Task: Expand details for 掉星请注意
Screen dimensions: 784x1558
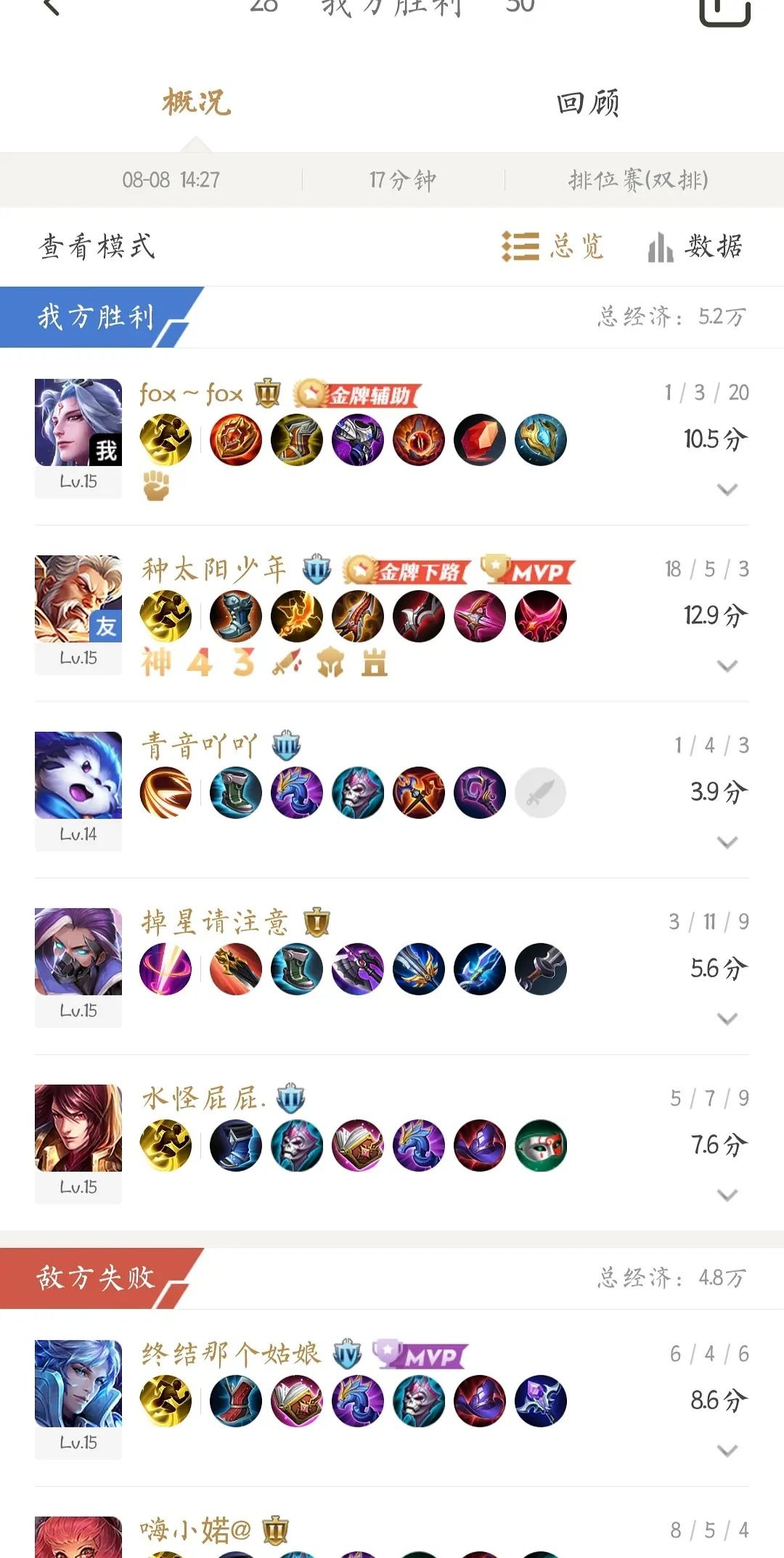Action: [x=727, y=1019]
